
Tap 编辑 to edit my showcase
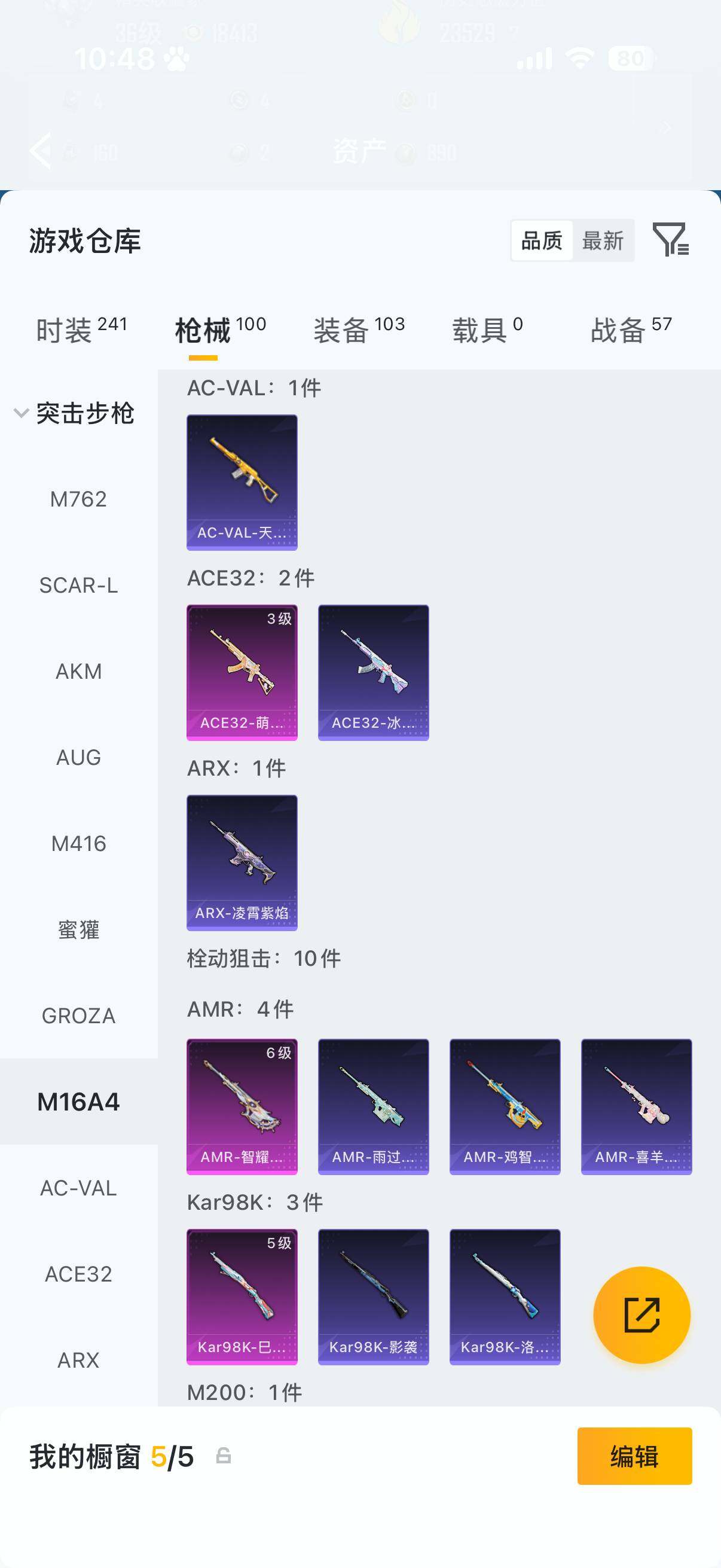pos(634,1456)
